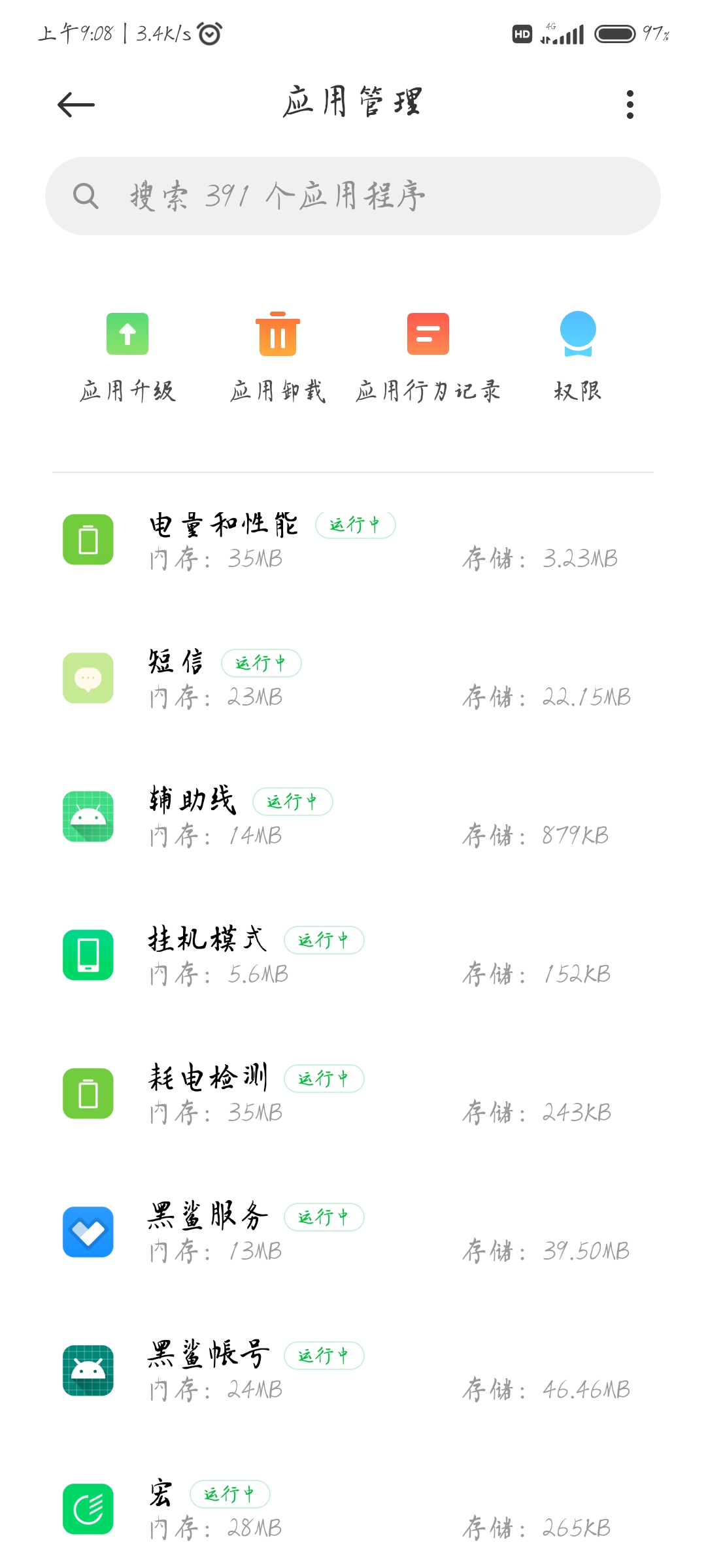Go back with the arrow icon
The image size is (706, 1568).
(76, 105)
